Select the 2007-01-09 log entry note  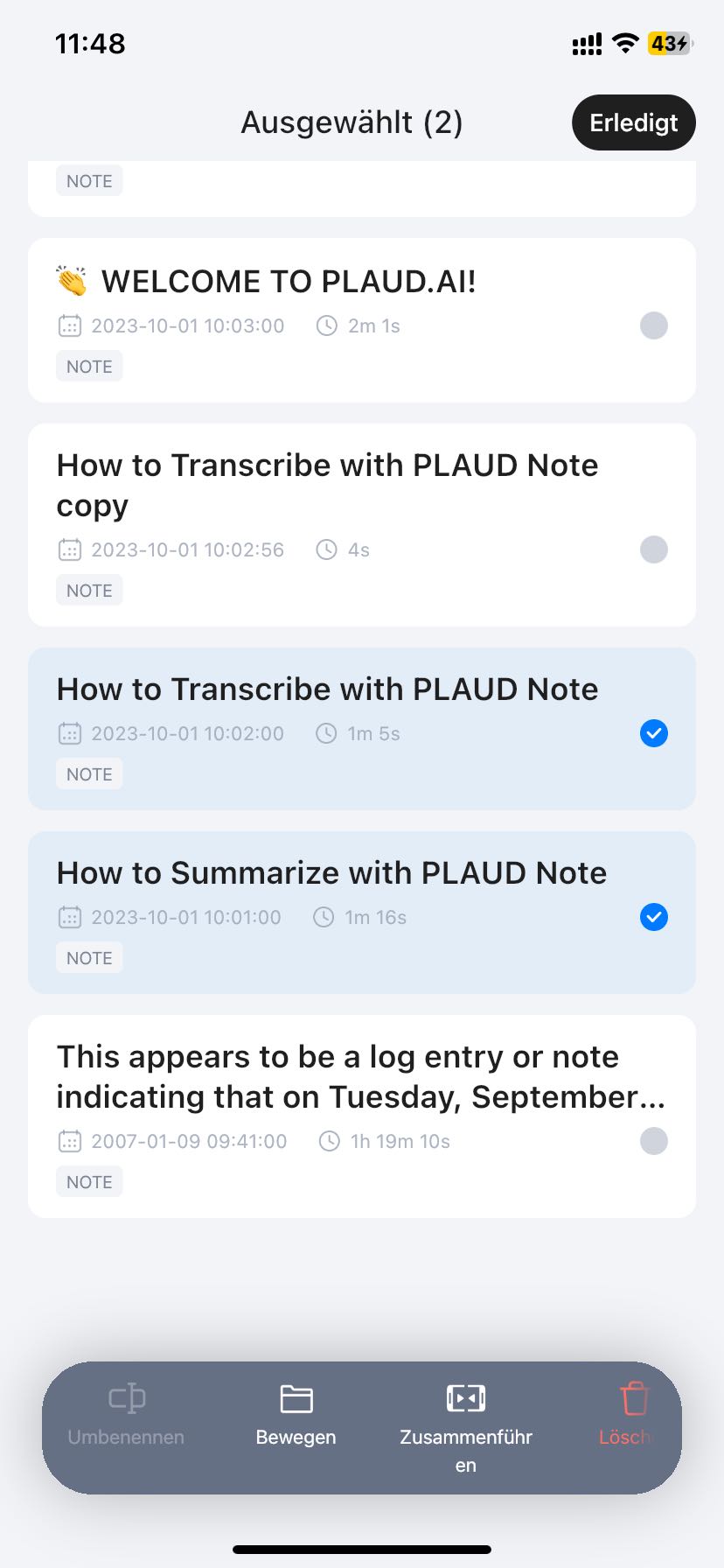pyautogui.click(x=653, y=1141)
